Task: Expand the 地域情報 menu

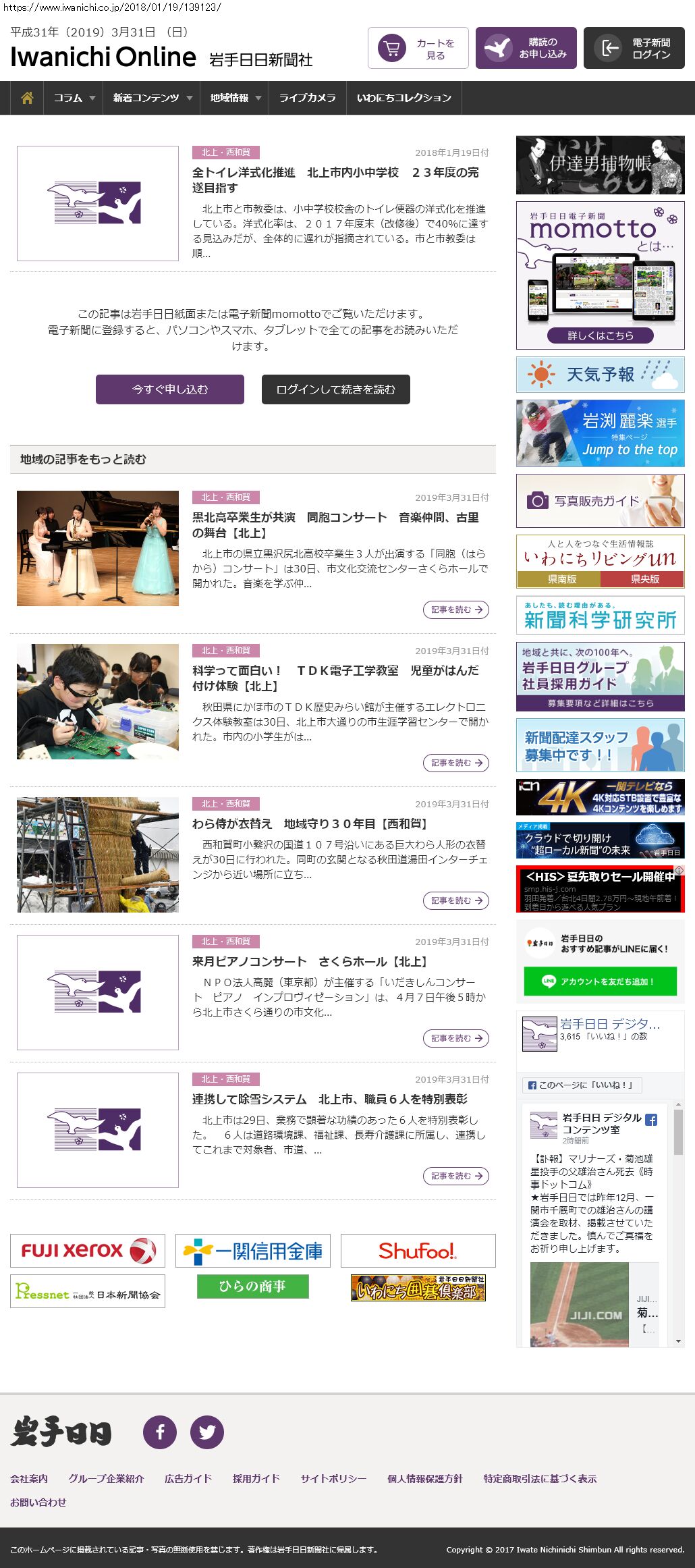Action: pos(235,98)
